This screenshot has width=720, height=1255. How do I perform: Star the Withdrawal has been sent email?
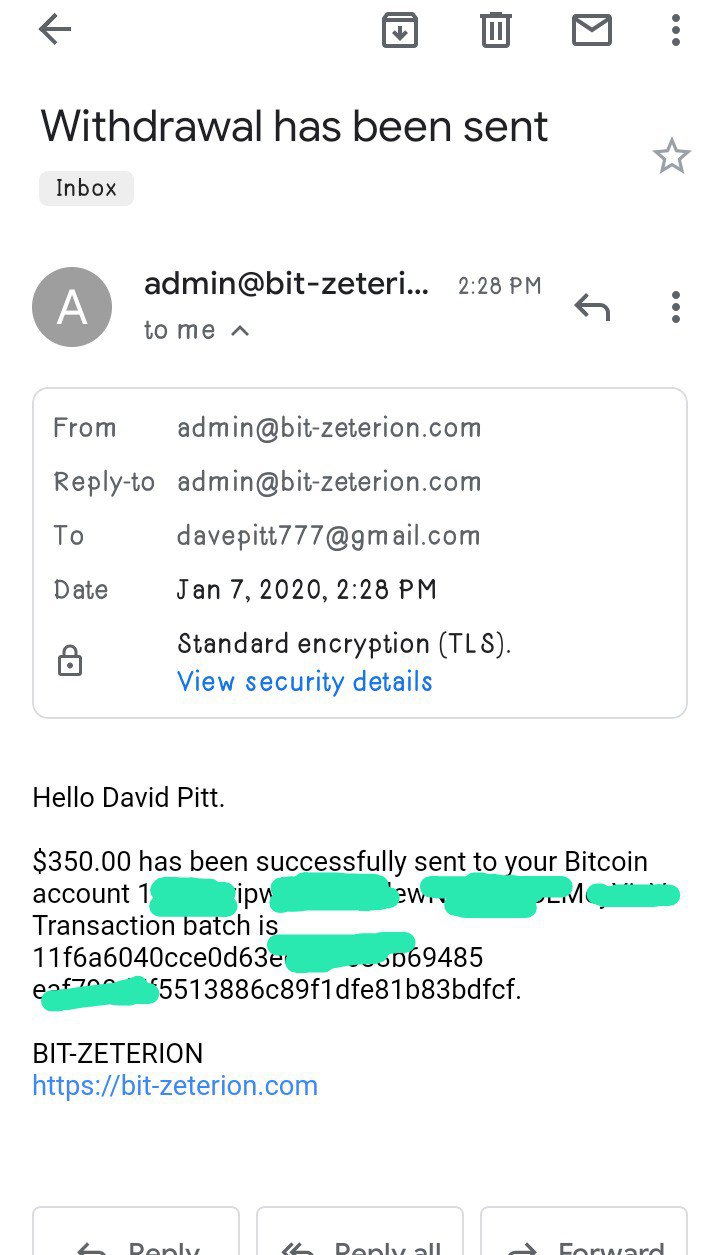click(x=671, y=157)
